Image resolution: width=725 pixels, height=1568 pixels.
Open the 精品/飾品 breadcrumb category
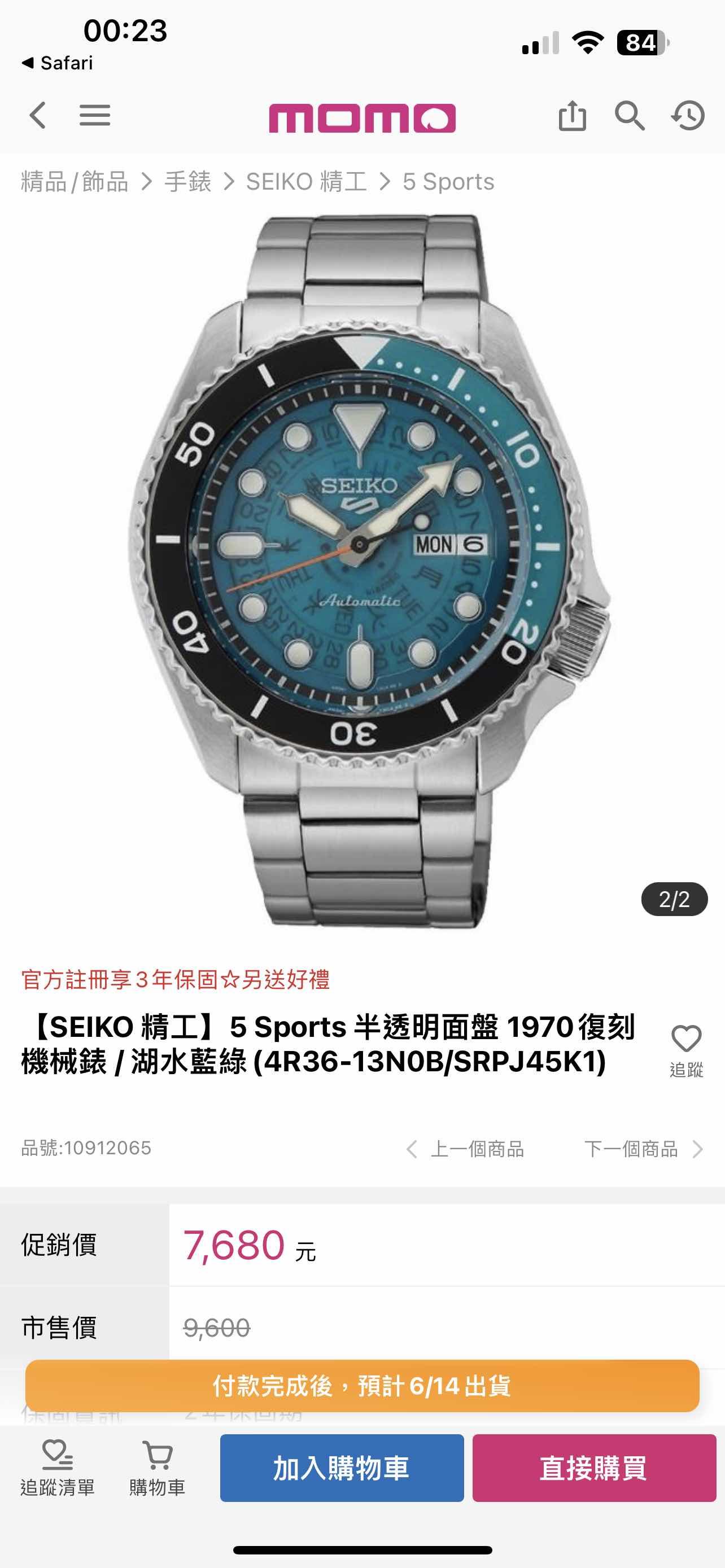pos(75,181)
